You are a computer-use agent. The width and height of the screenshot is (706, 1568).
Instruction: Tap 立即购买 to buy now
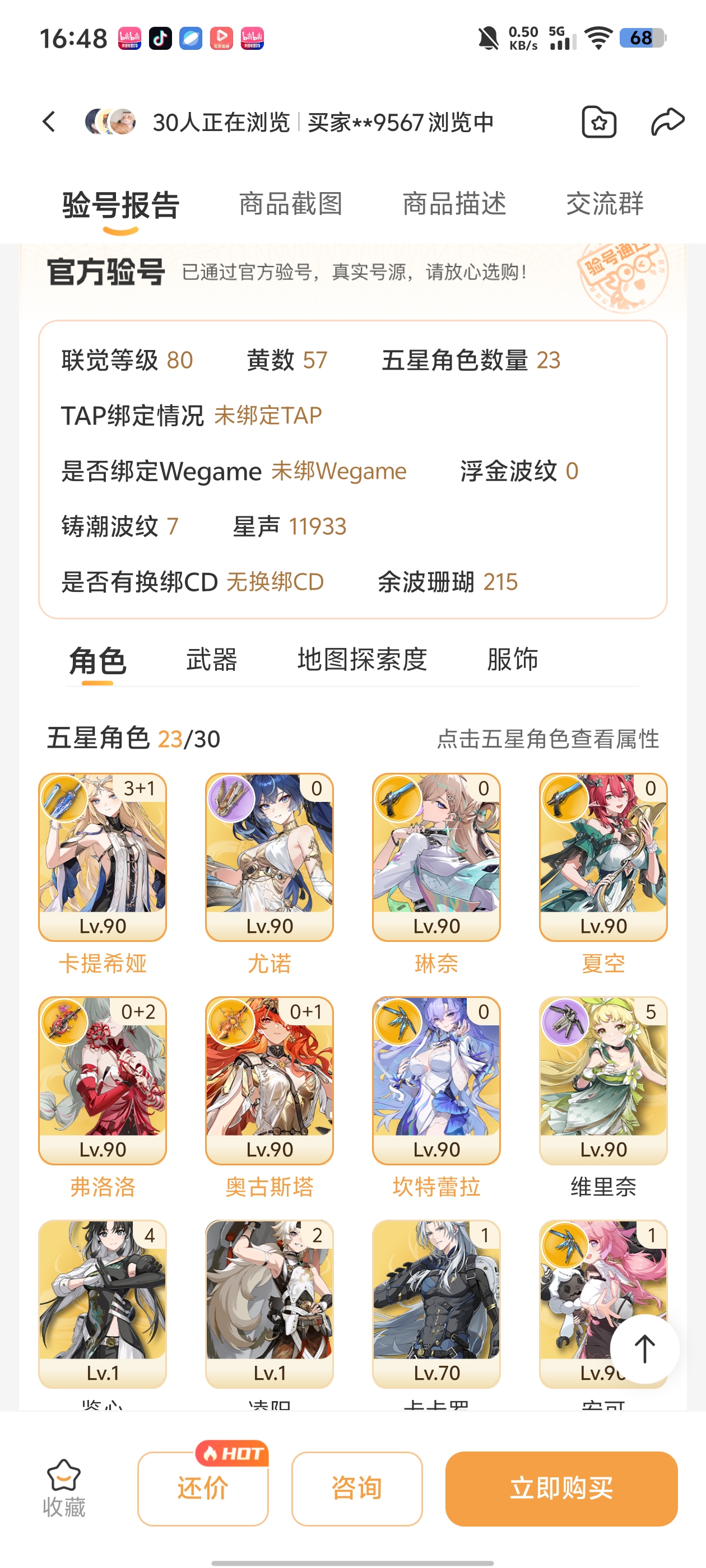(561, 1488)
